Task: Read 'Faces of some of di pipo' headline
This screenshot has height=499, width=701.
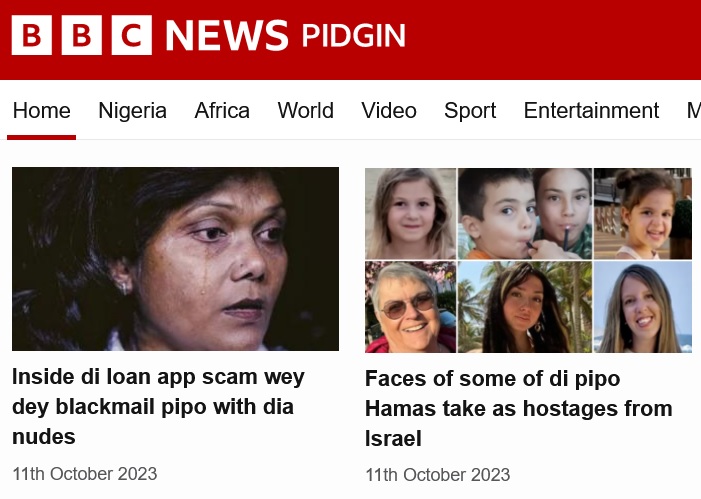Action: point(518,408)
